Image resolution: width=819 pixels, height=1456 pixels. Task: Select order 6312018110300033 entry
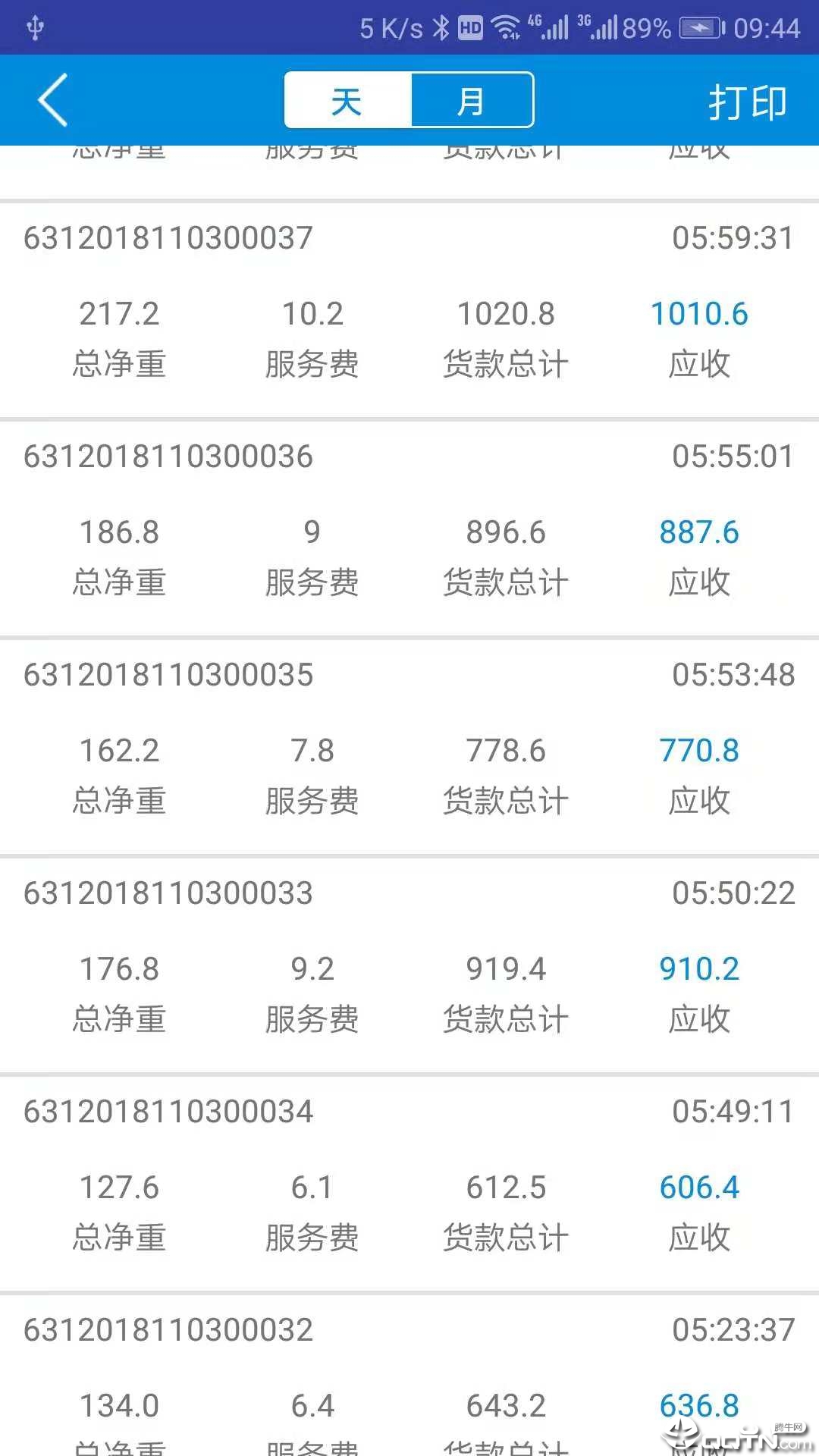(168, 893)
